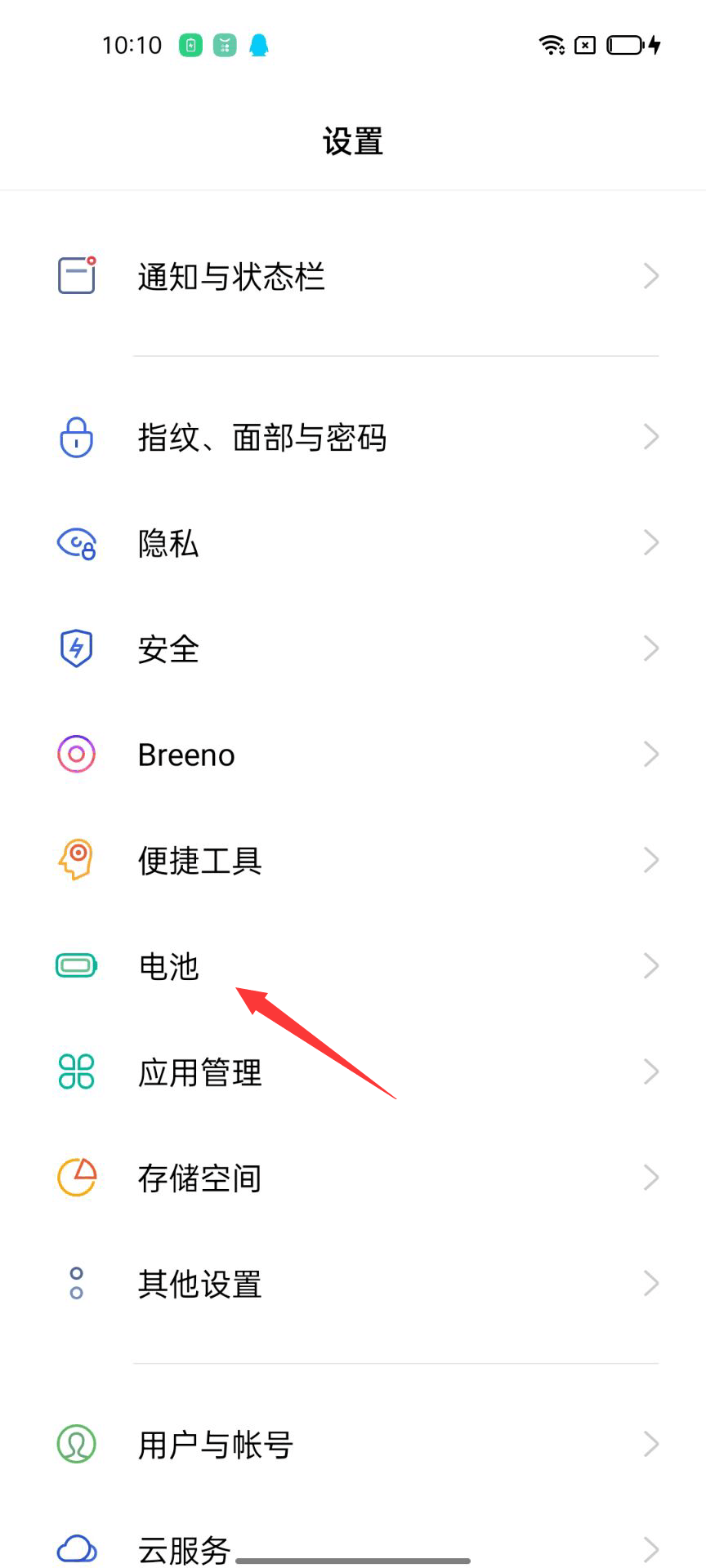This screenshot has width=706, height=1568.
Task: Open the 安全 settings row
Action: (x=168, y=649)
